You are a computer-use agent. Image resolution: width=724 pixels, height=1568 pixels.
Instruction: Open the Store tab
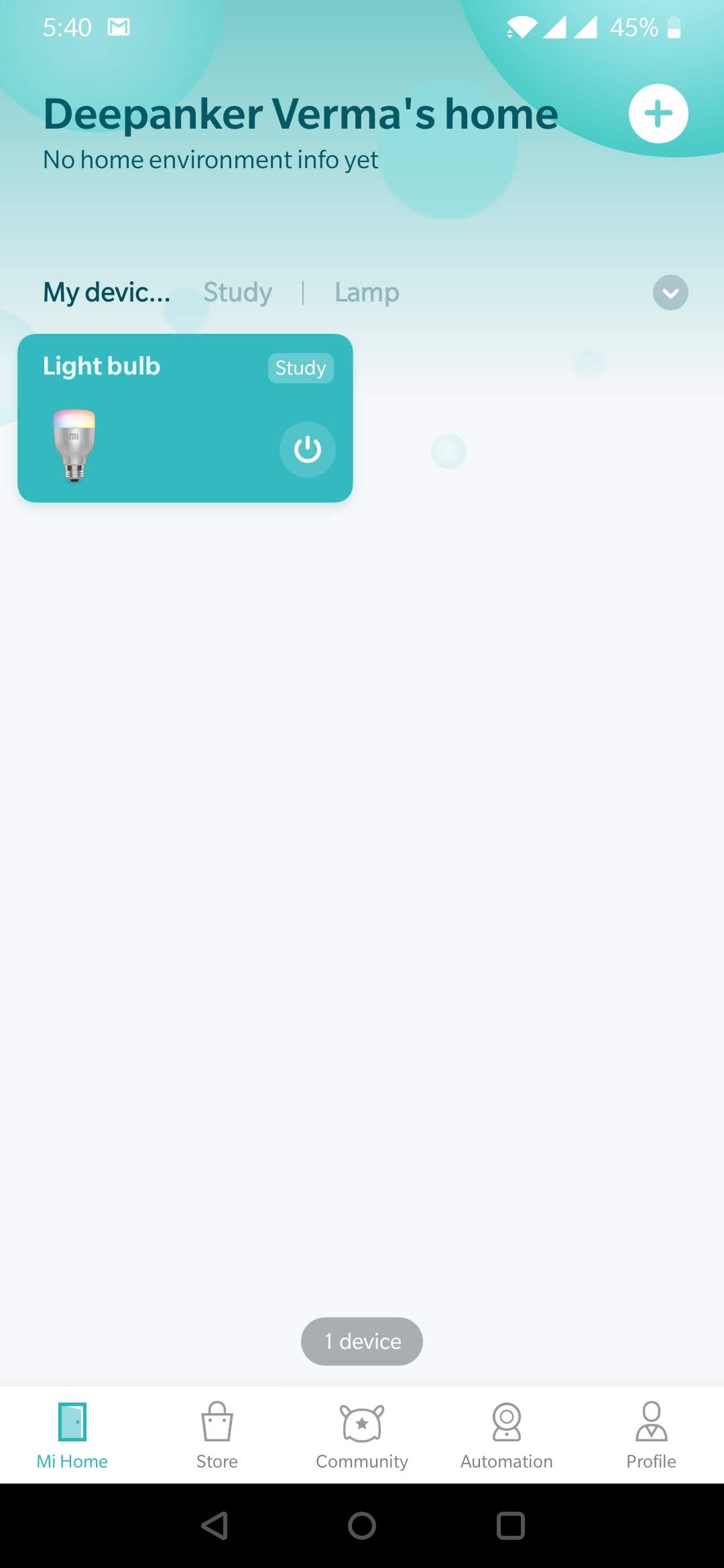[217, 1435]
